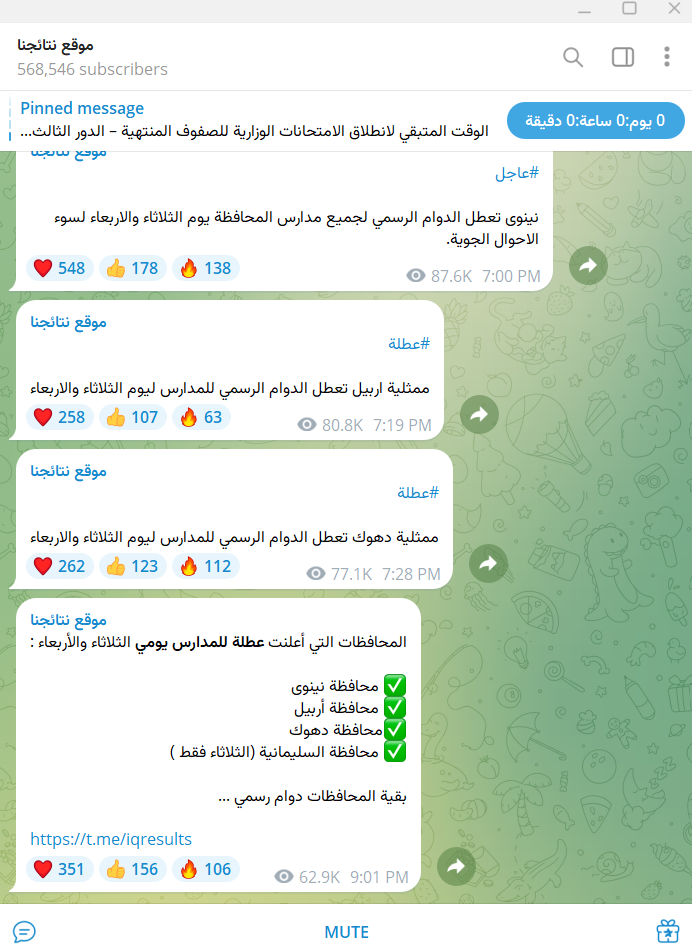
Task: Forward the 9:01 PM post
Action: pos(456,866)
